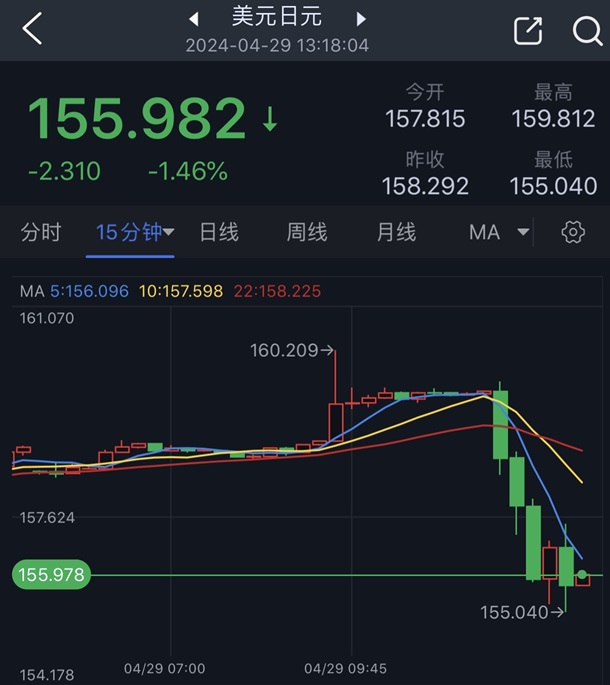The image size is (610, 685).
Task: Switch to the 分时 chart tab
Action: (x=41, y=232)
